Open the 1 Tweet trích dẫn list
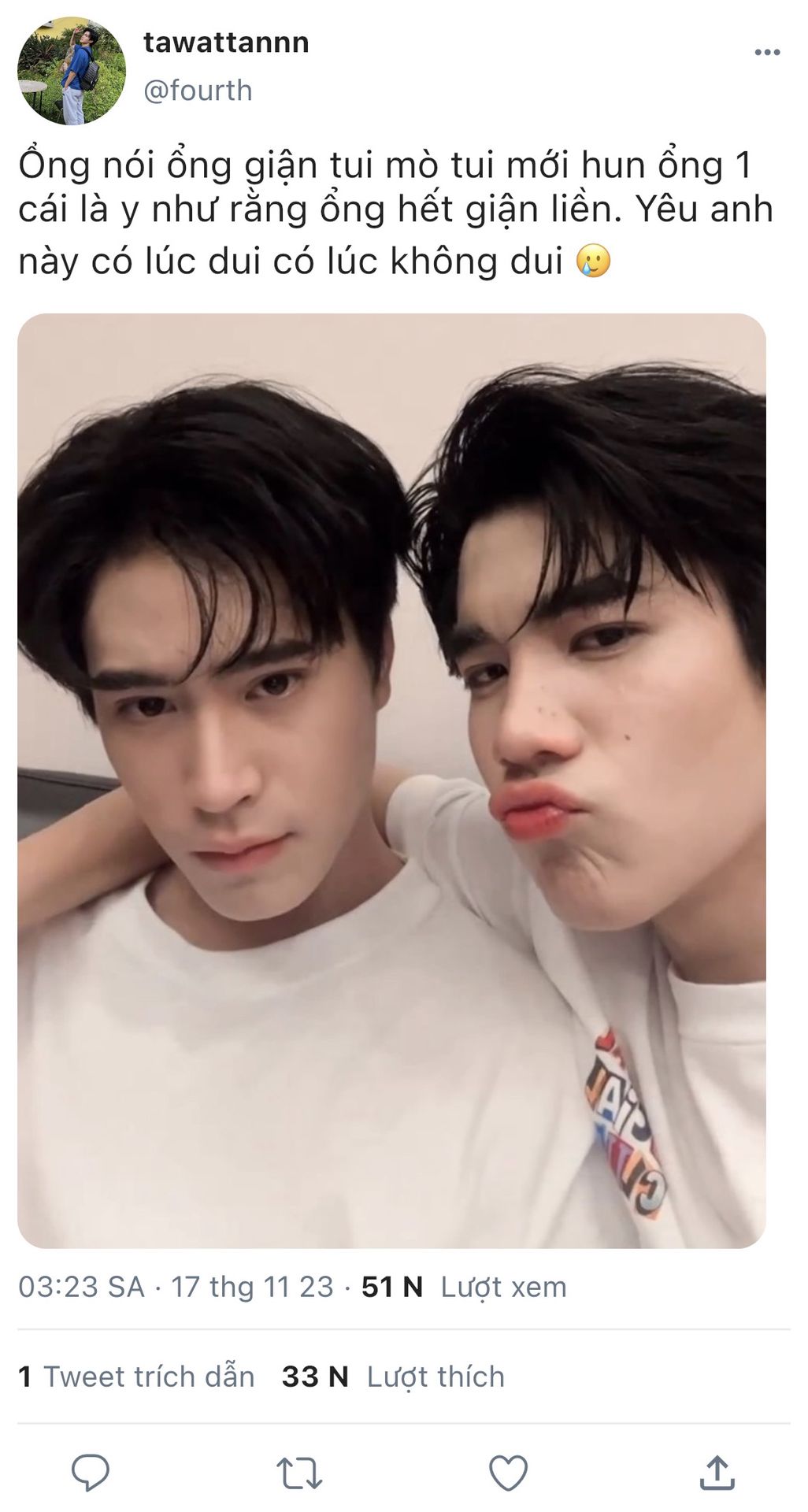Viewport: 808px width, 1512px height. [136, 1377]
